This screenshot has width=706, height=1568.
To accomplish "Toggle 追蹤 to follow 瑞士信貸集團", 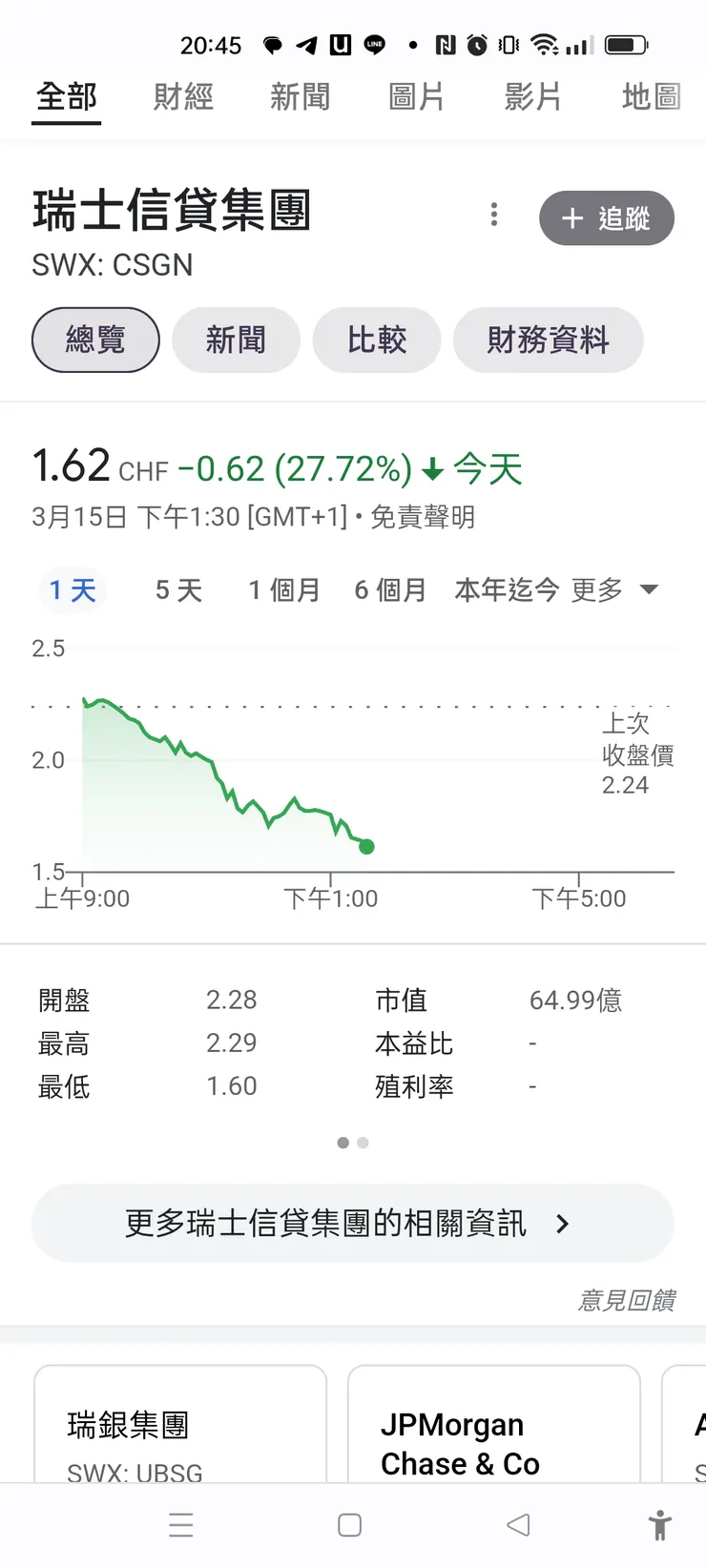I will click(607, 217).
